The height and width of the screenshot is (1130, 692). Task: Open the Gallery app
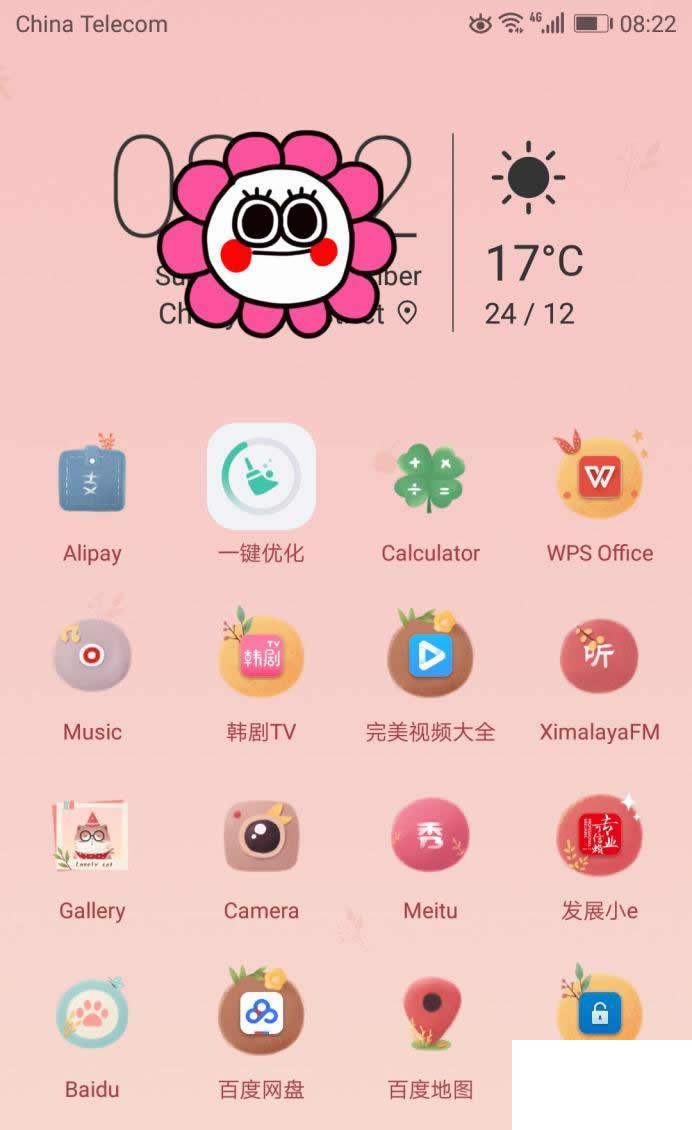click(x=92, y=835)
